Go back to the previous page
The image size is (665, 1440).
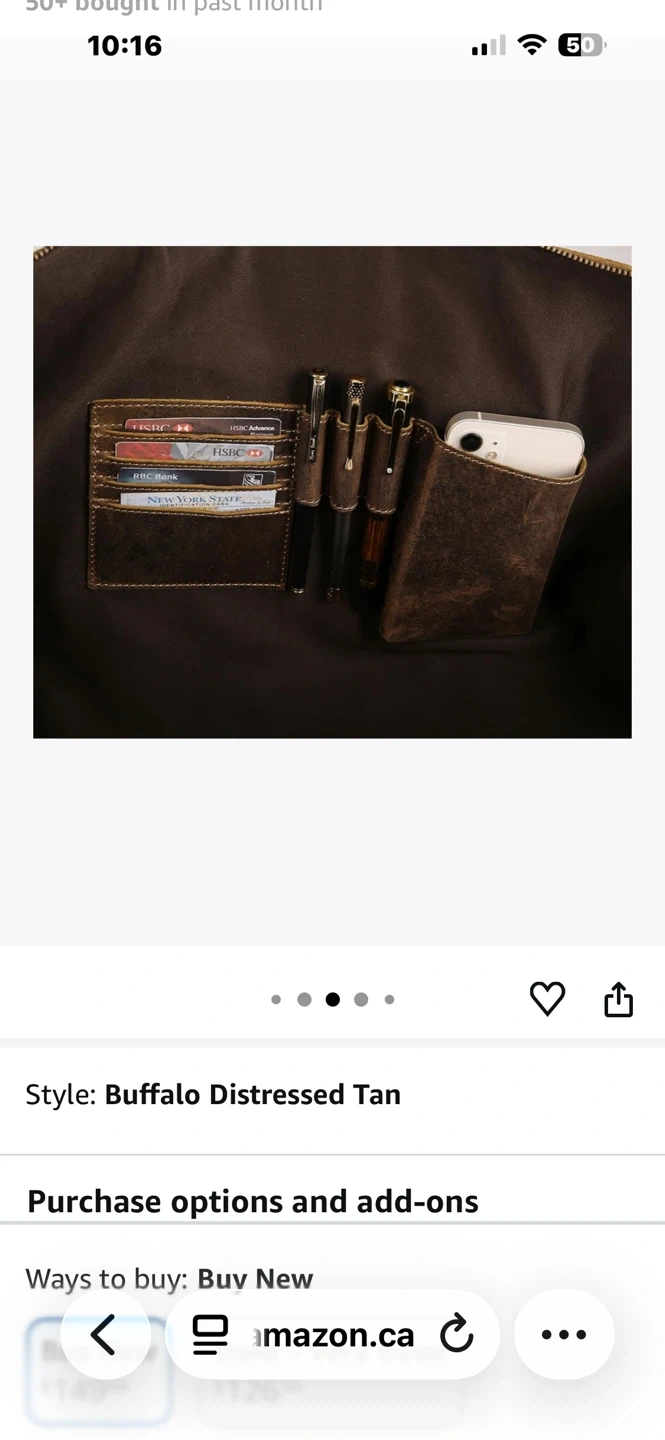point(104,1334)
